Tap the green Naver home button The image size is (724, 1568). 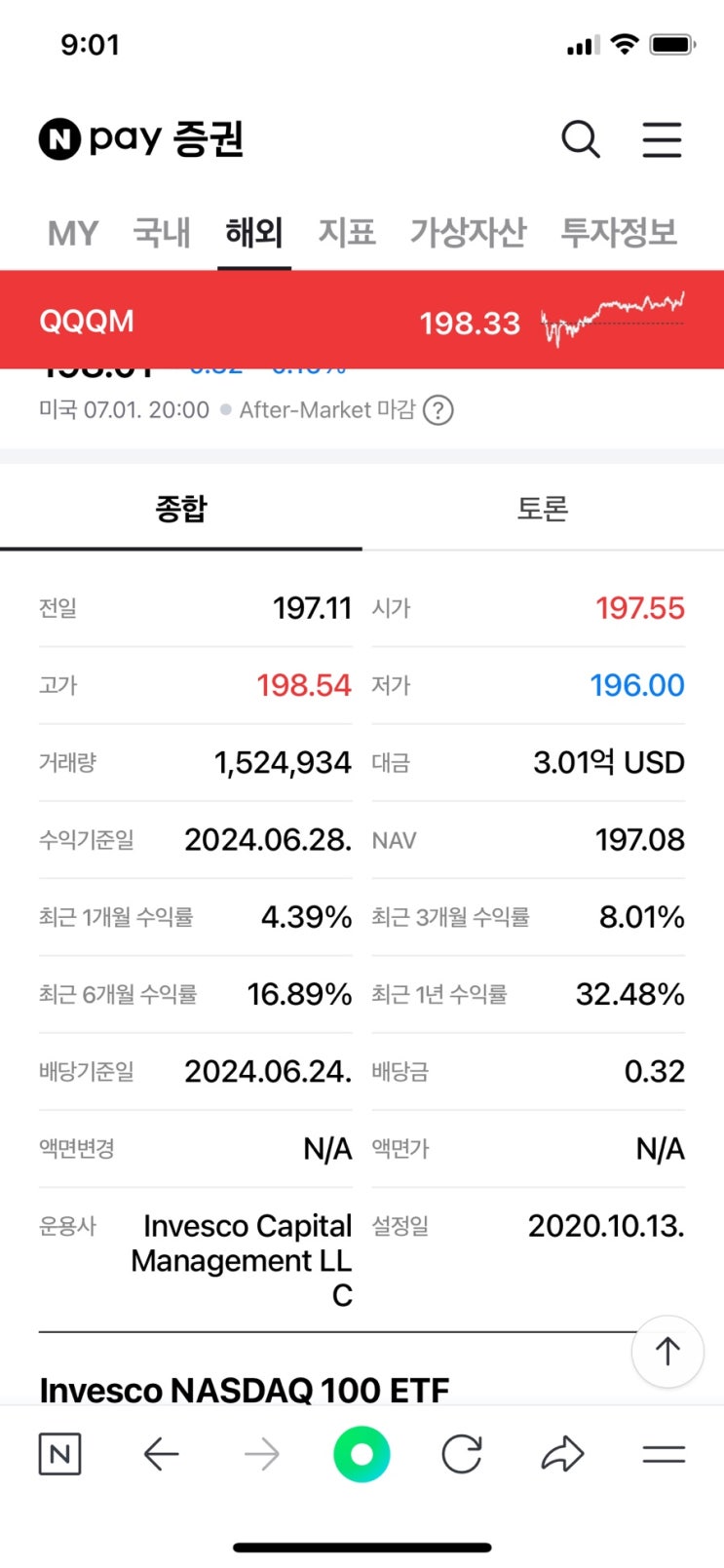362,1453
